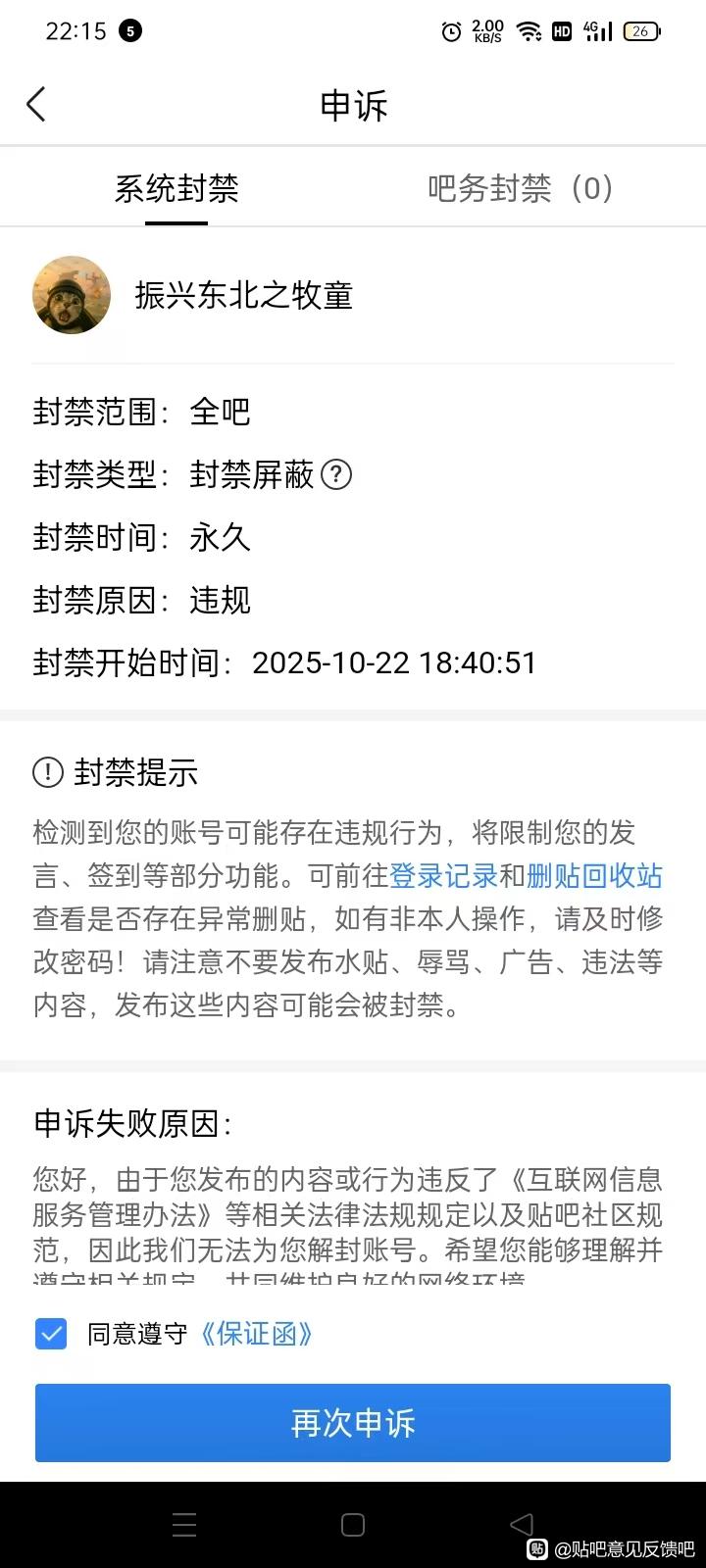
Task: Open the 《保证函》 link
Action: click(256, 1334)
